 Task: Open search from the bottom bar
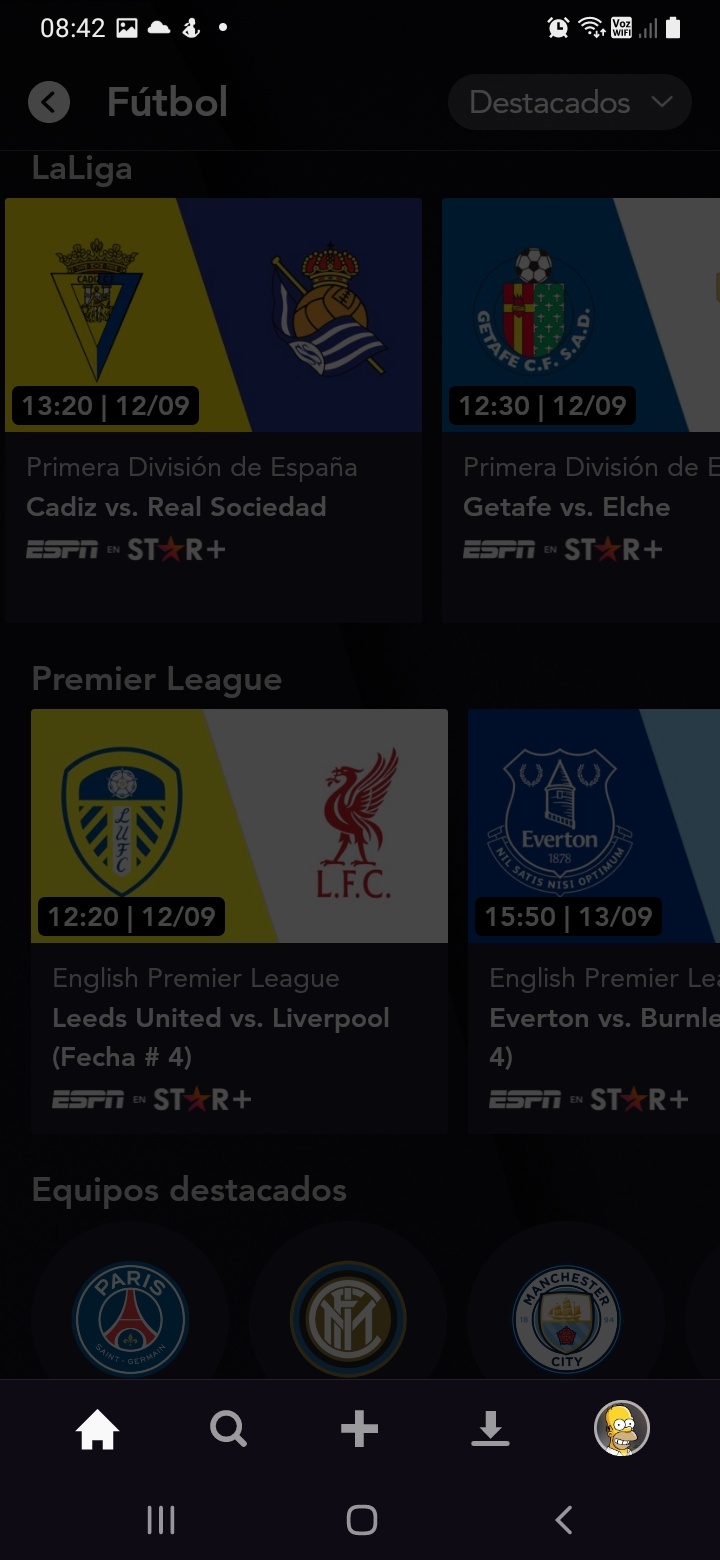click(x=228, y=1430)
